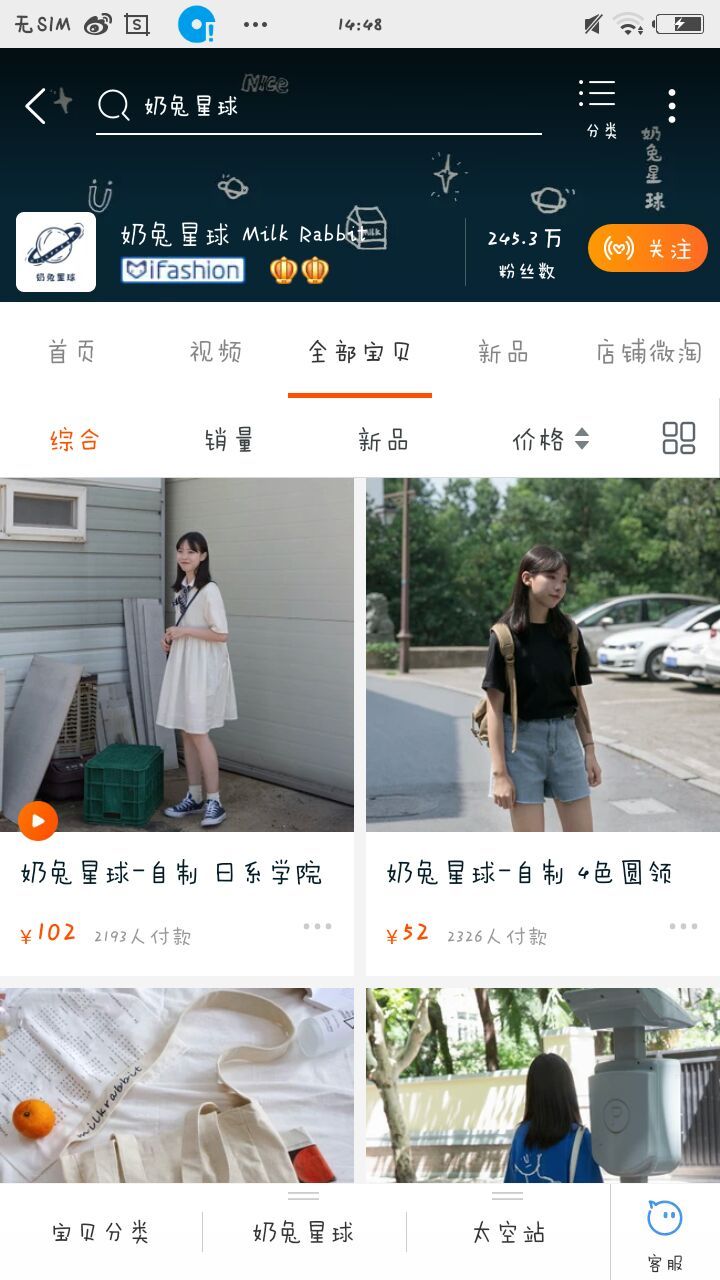This screenshot has height=1280, width=720.
Task: Open the 店铺微淘 tab
Action: tap(648, 352)
